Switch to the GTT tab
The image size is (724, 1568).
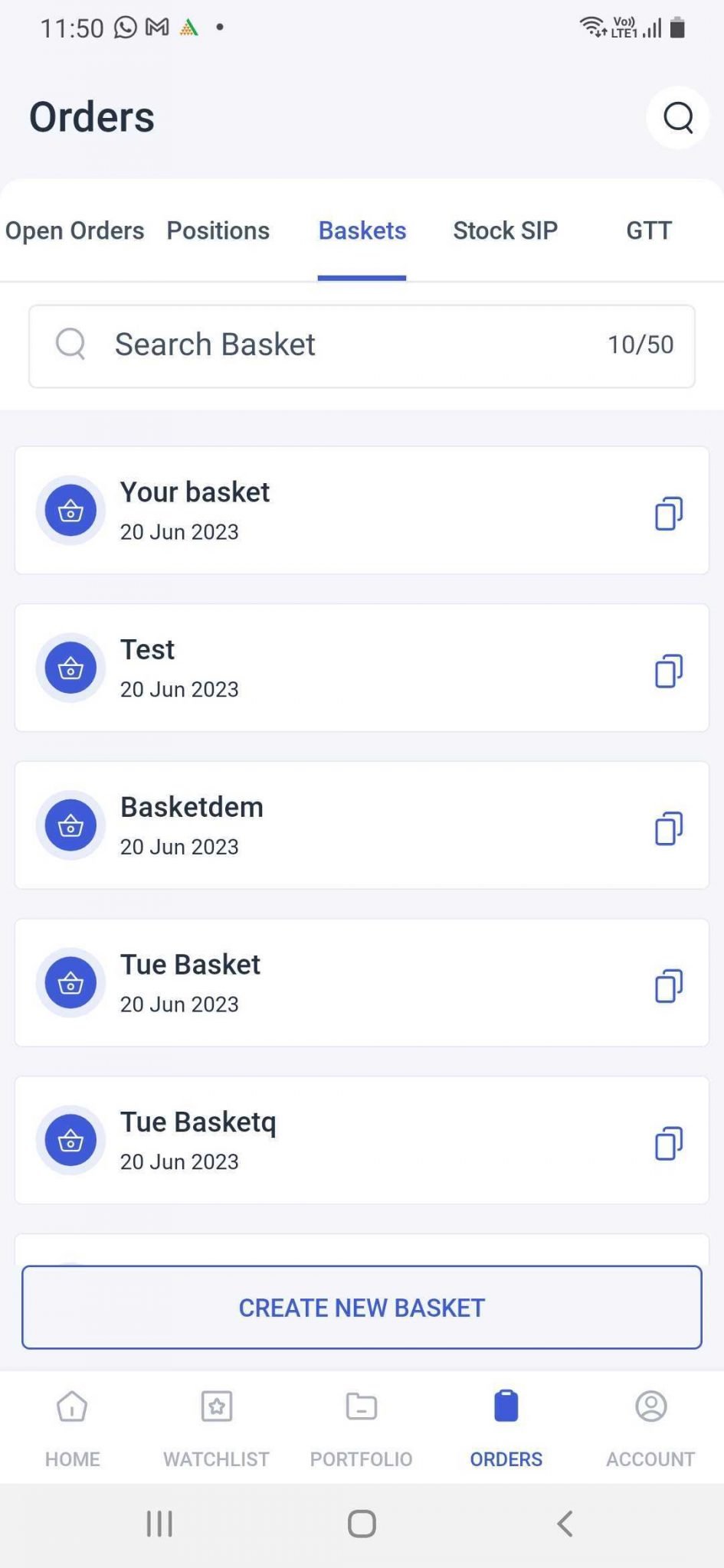click(648, 230)
